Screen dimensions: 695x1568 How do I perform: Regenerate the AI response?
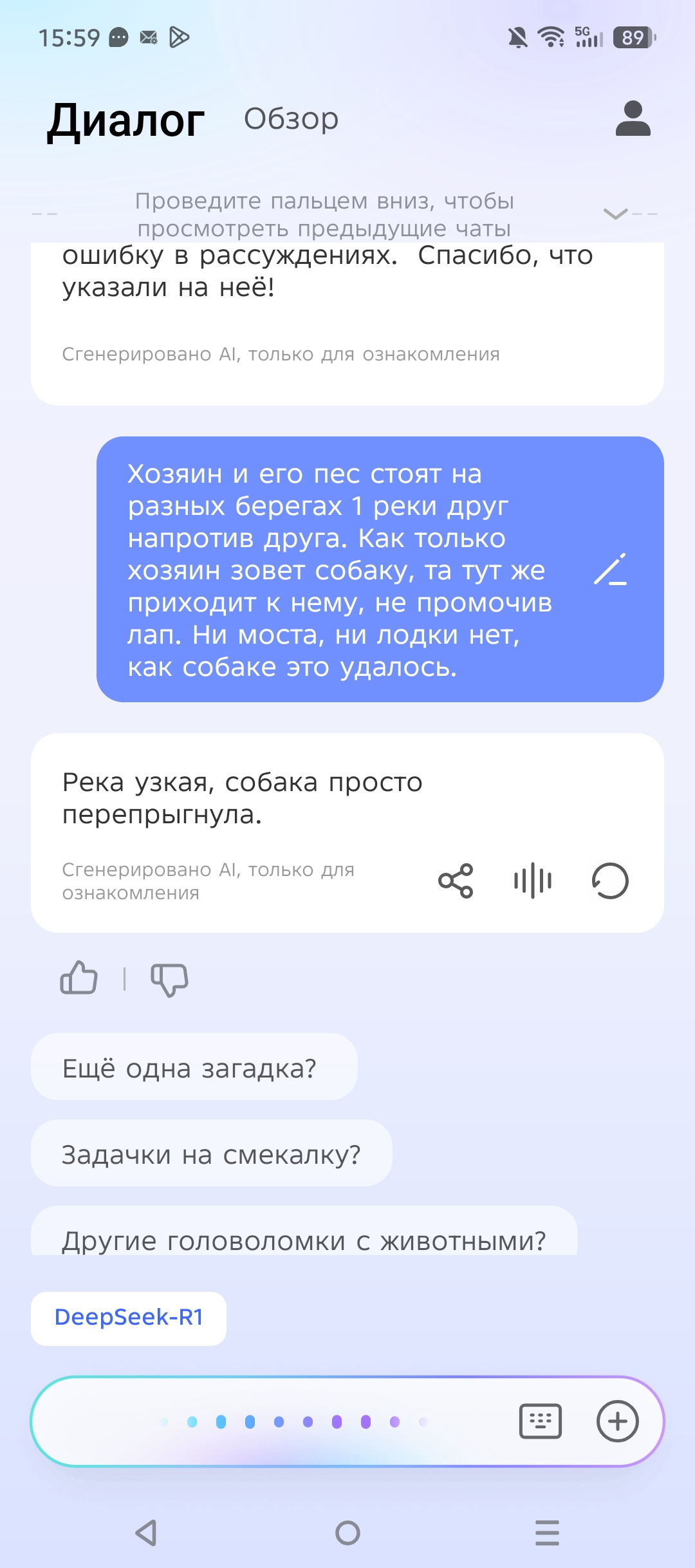pyautogui.click(x=609, y=881)
